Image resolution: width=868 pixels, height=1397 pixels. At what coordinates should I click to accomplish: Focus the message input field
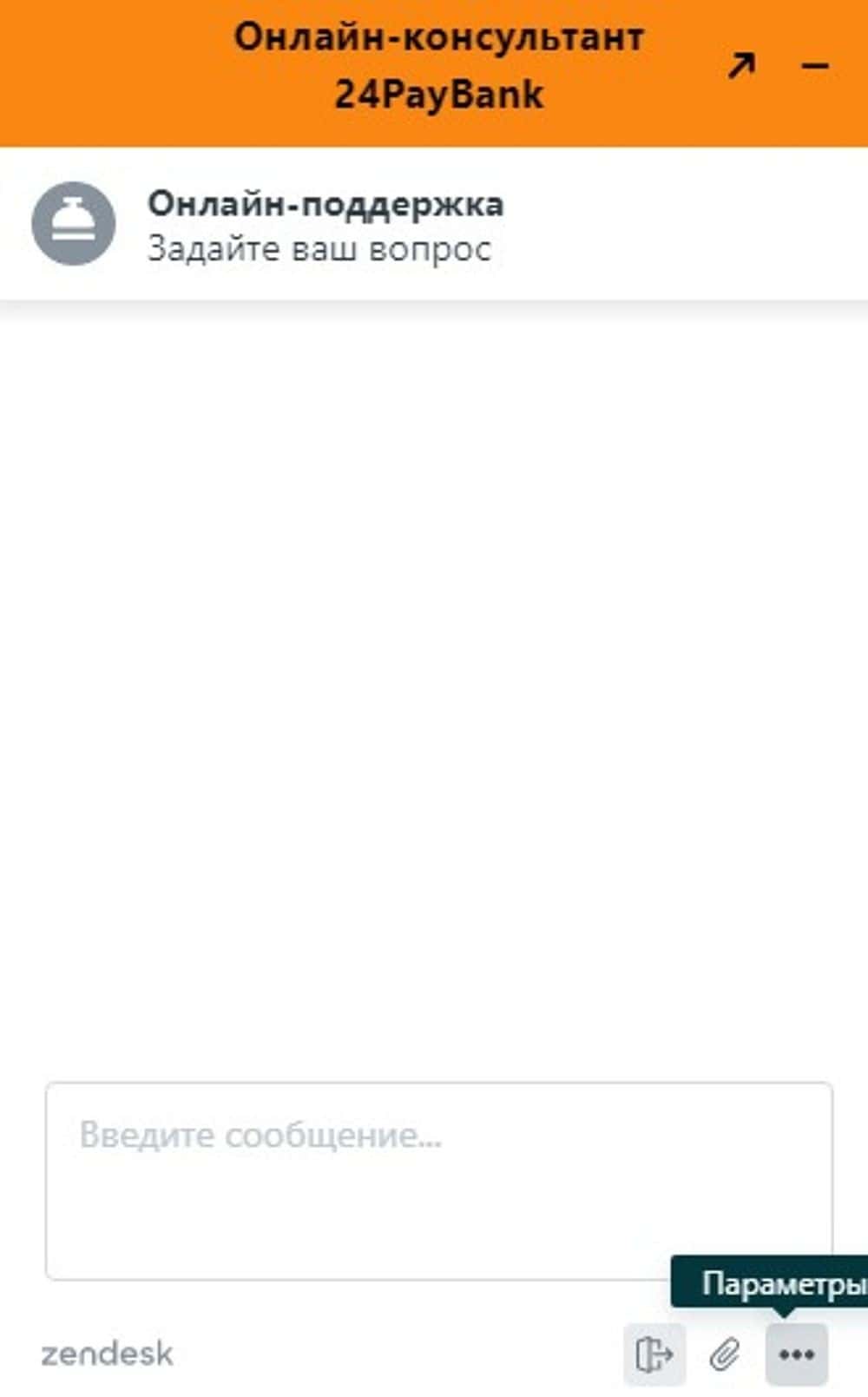[x=438, y=1179]
